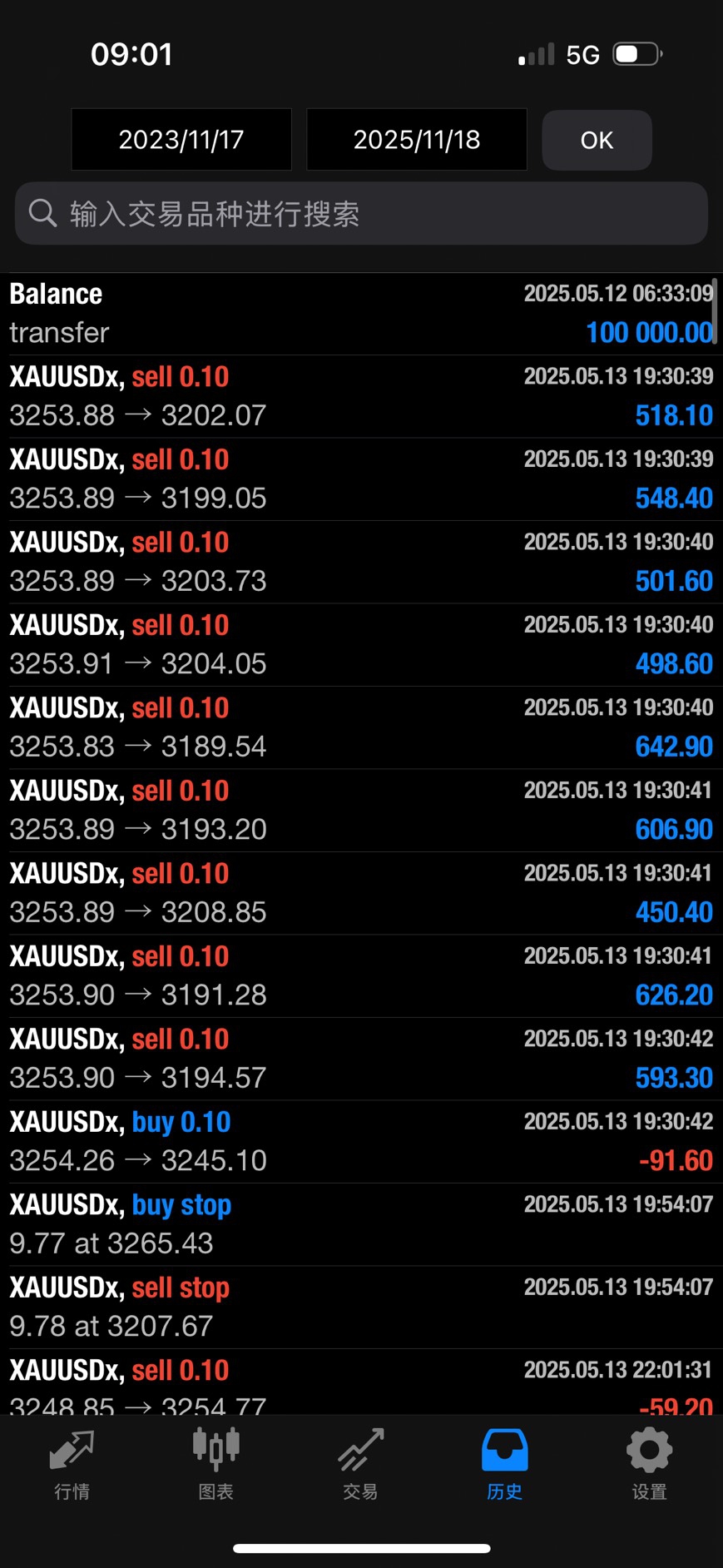Open the sell trade with profit 450.40
This screenshot has height=1568, width=723.
click(x=361, y=893)
